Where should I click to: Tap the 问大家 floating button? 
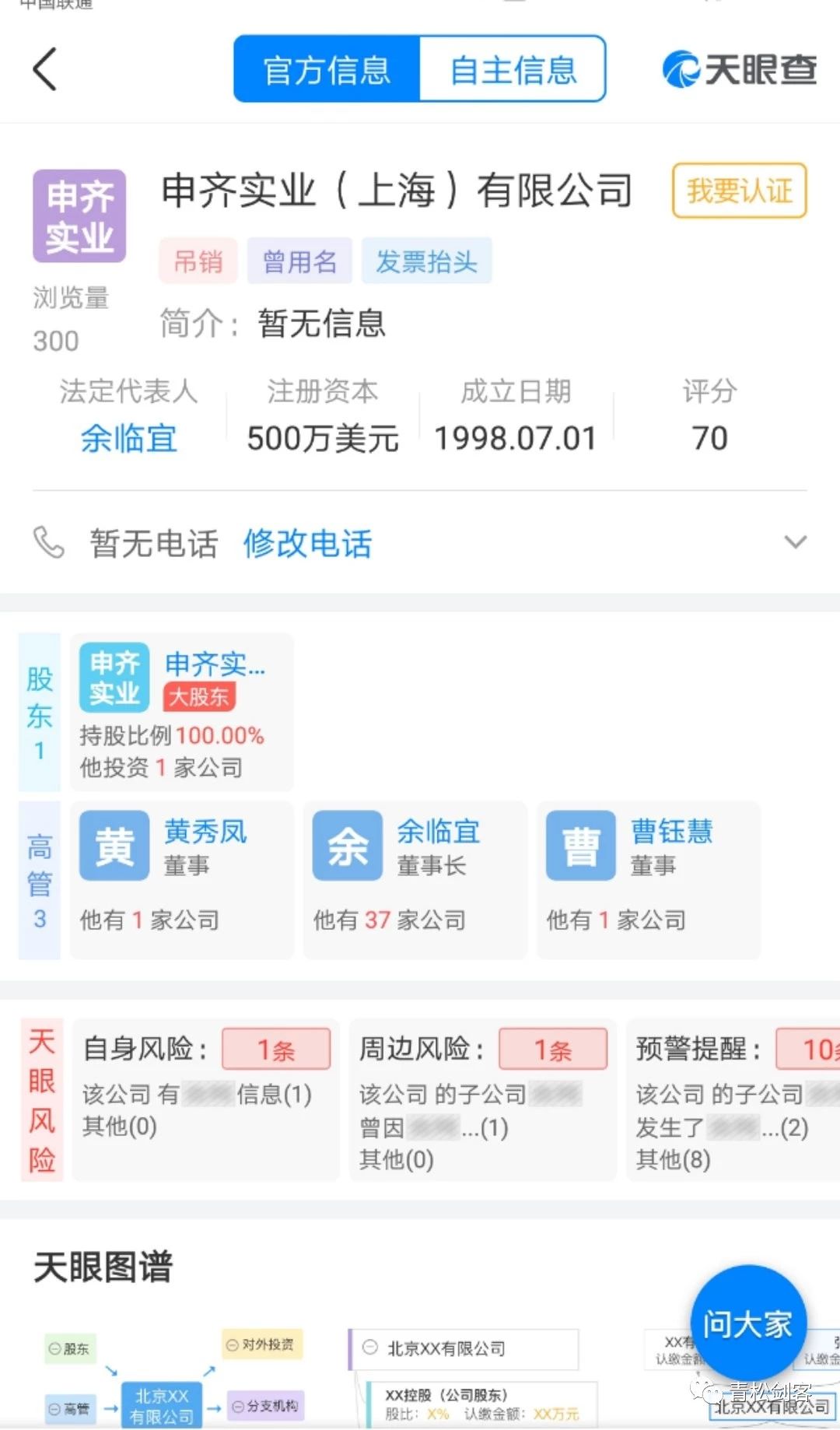(748, 1323)
